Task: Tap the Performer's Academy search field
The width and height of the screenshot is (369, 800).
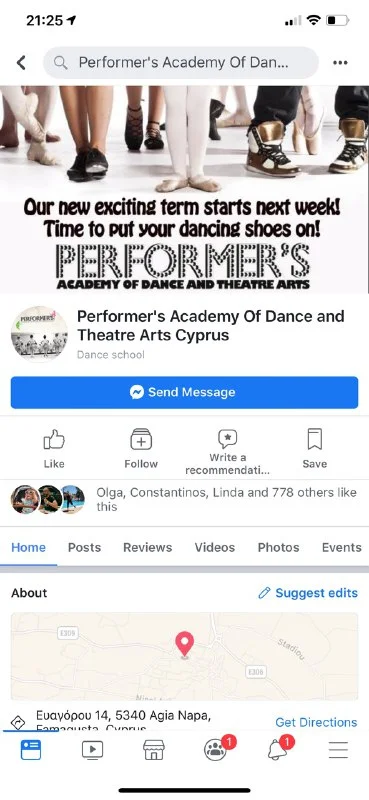Action: 181,63
